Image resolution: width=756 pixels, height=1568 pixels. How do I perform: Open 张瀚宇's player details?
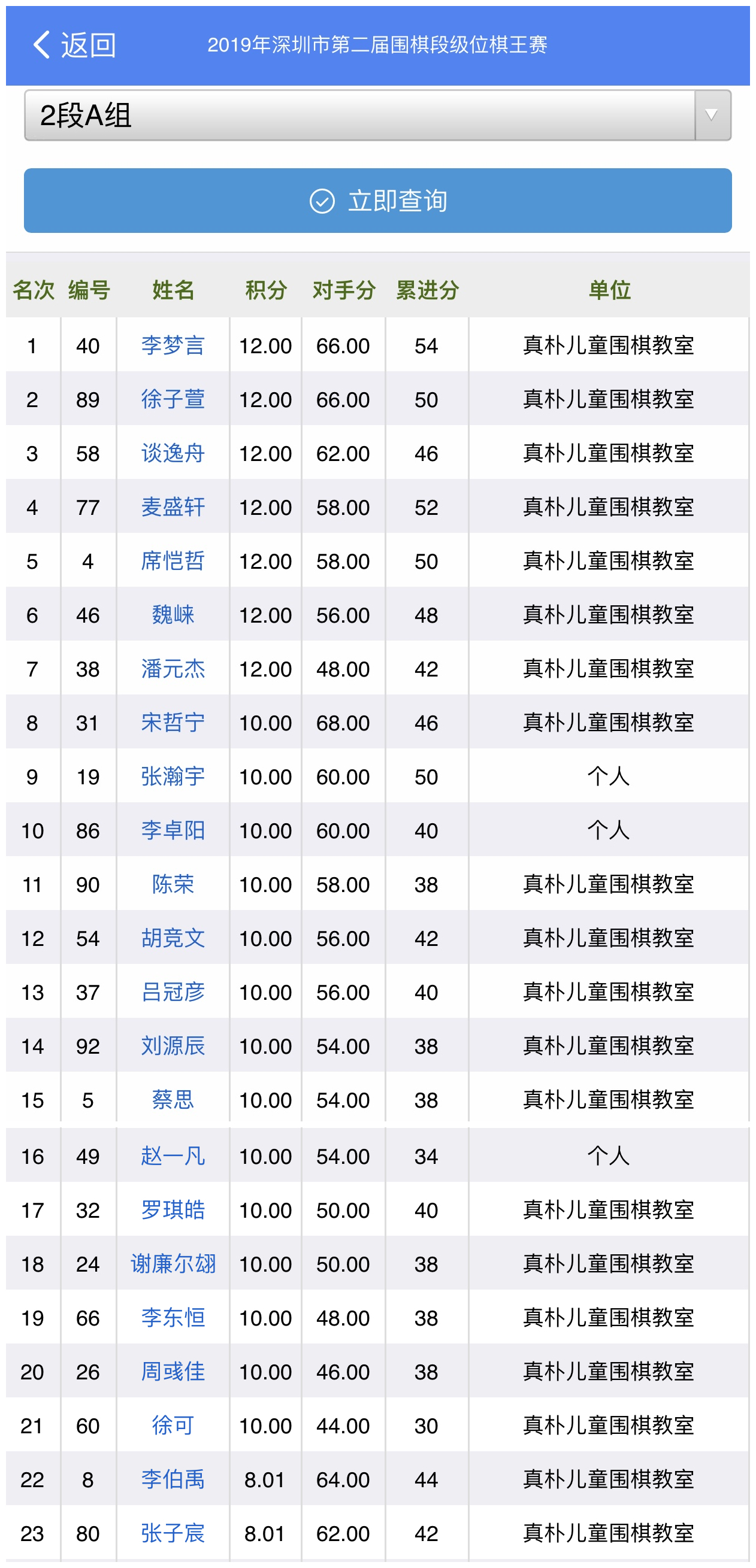pos(173,777)
